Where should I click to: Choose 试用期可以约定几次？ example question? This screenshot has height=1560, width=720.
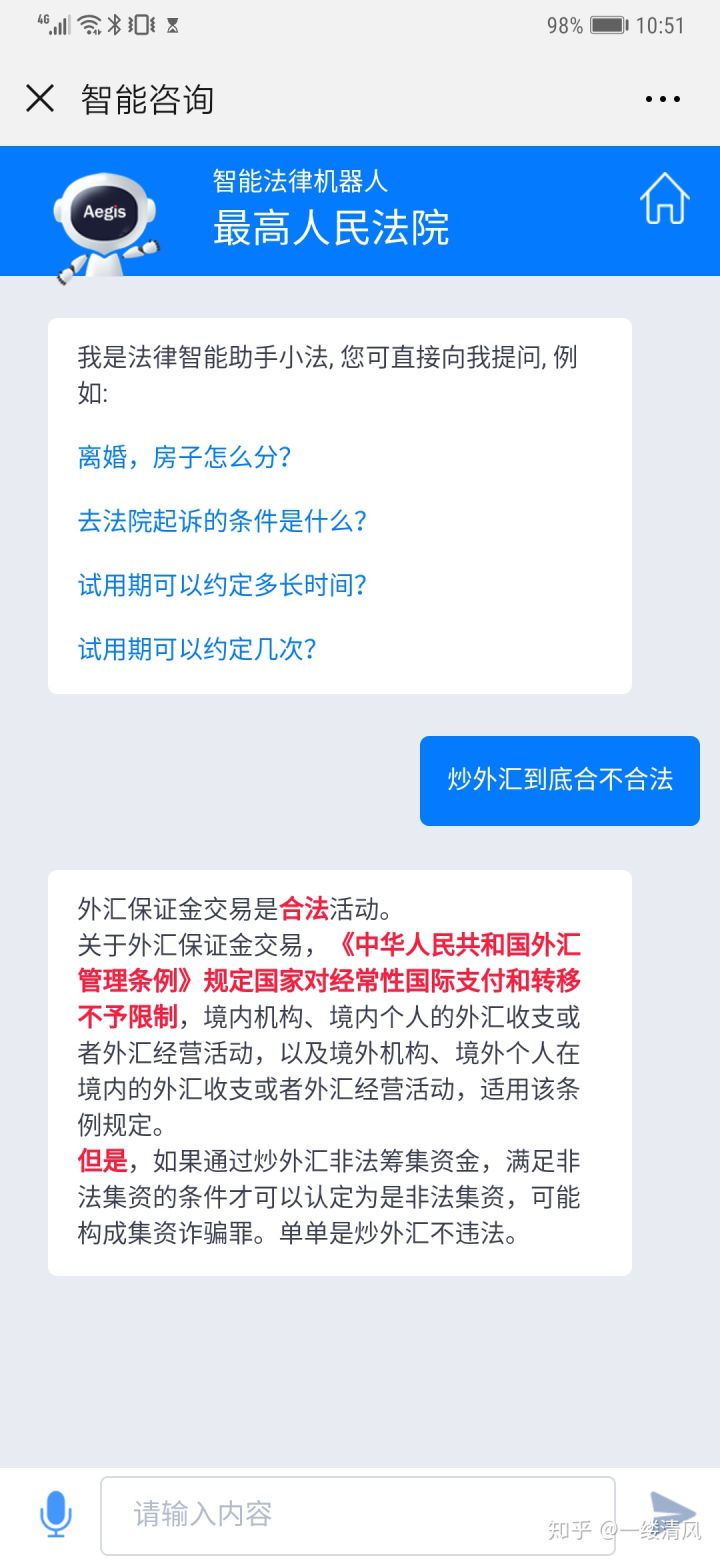(197, 649)
